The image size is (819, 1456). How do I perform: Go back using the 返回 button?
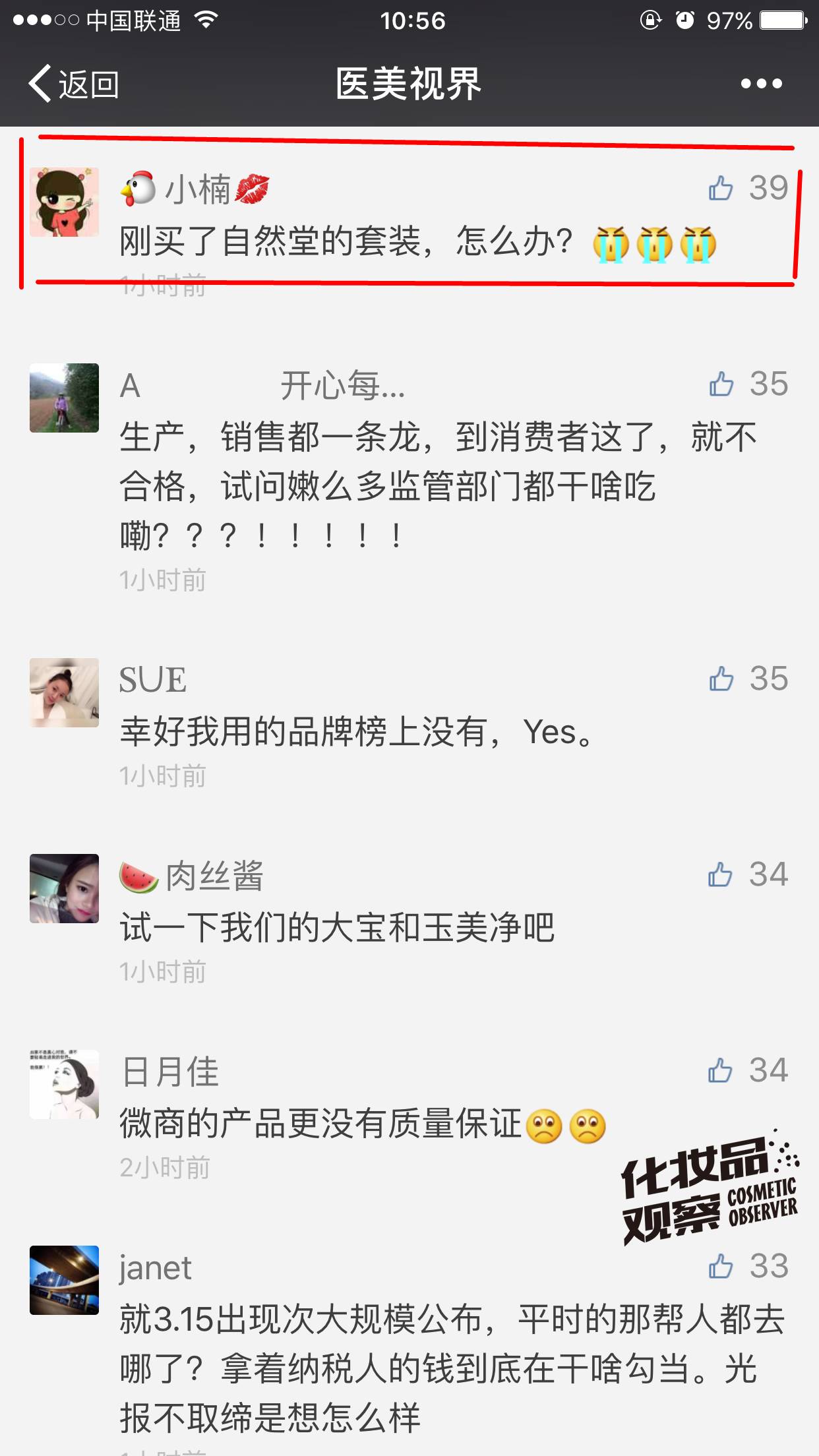tap(74, 84)
